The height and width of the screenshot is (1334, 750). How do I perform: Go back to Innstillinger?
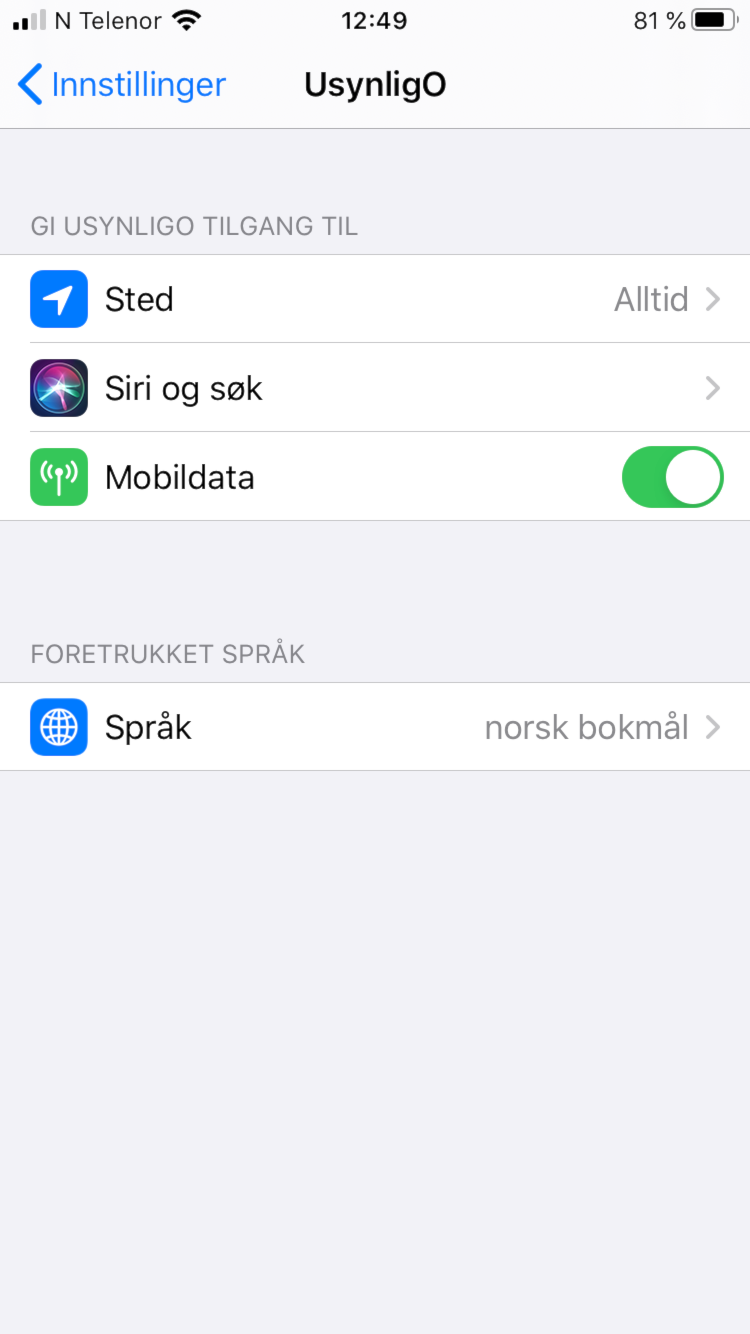point(122,85)
